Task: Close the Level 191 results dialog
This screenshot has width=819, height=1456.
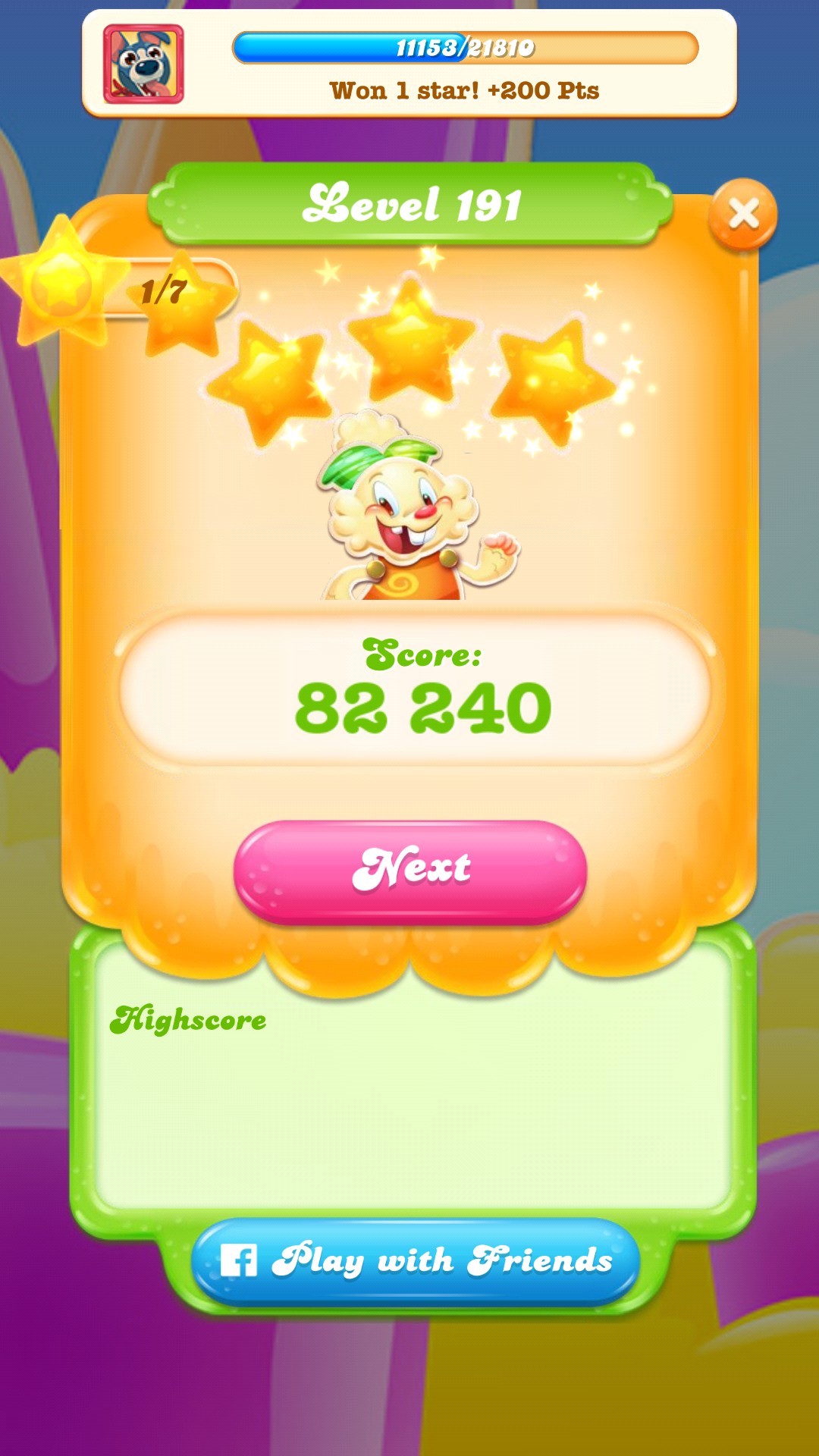Action: coord(742,215)
